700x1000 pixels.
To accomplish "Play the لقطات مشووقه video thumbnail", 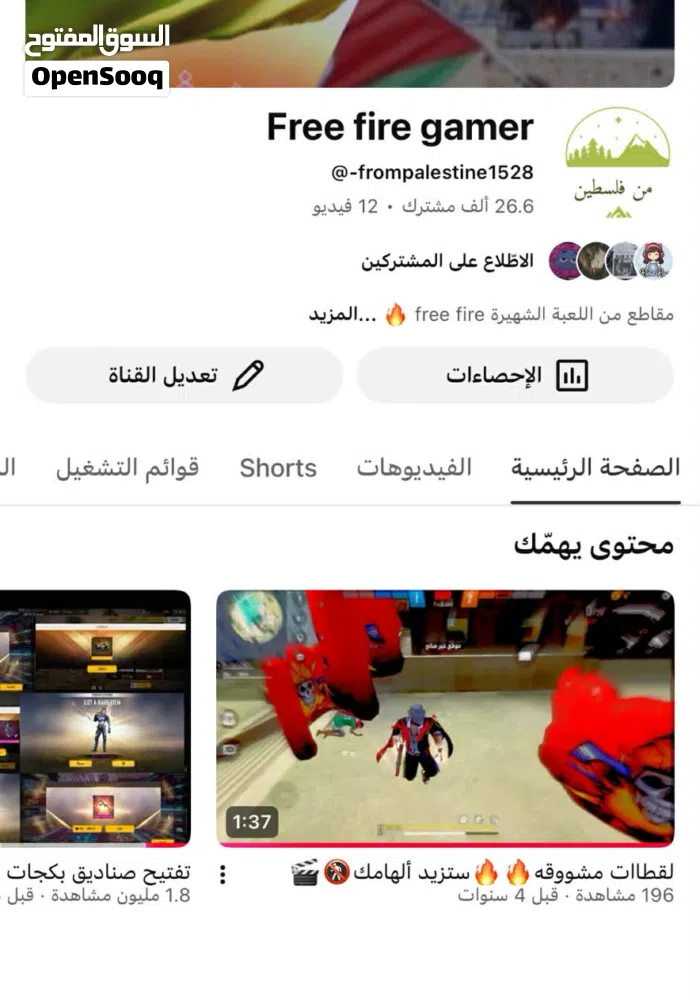I will tap(445, 717).
